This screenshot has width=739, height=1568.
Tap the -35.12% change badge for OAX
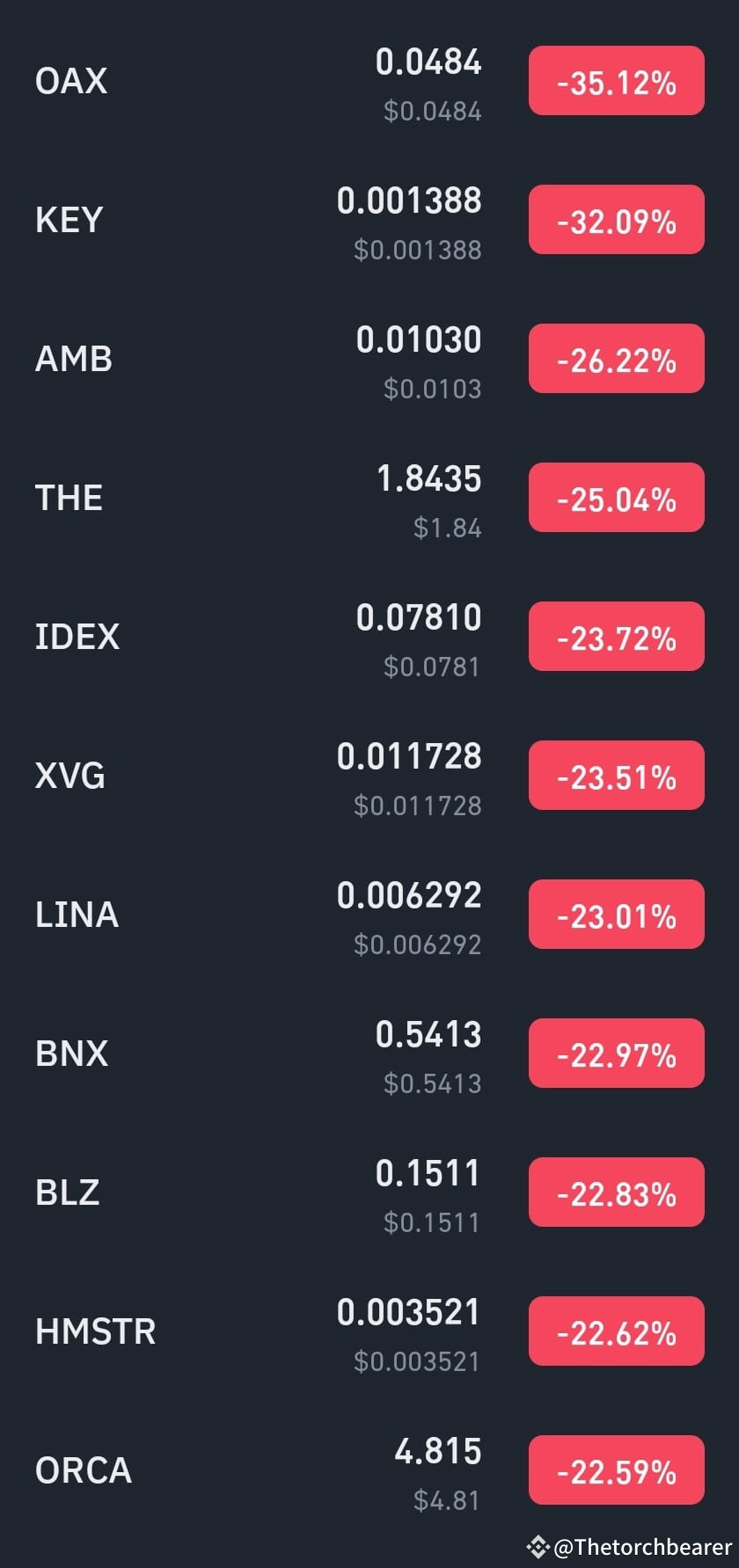[x=616, y=81]
